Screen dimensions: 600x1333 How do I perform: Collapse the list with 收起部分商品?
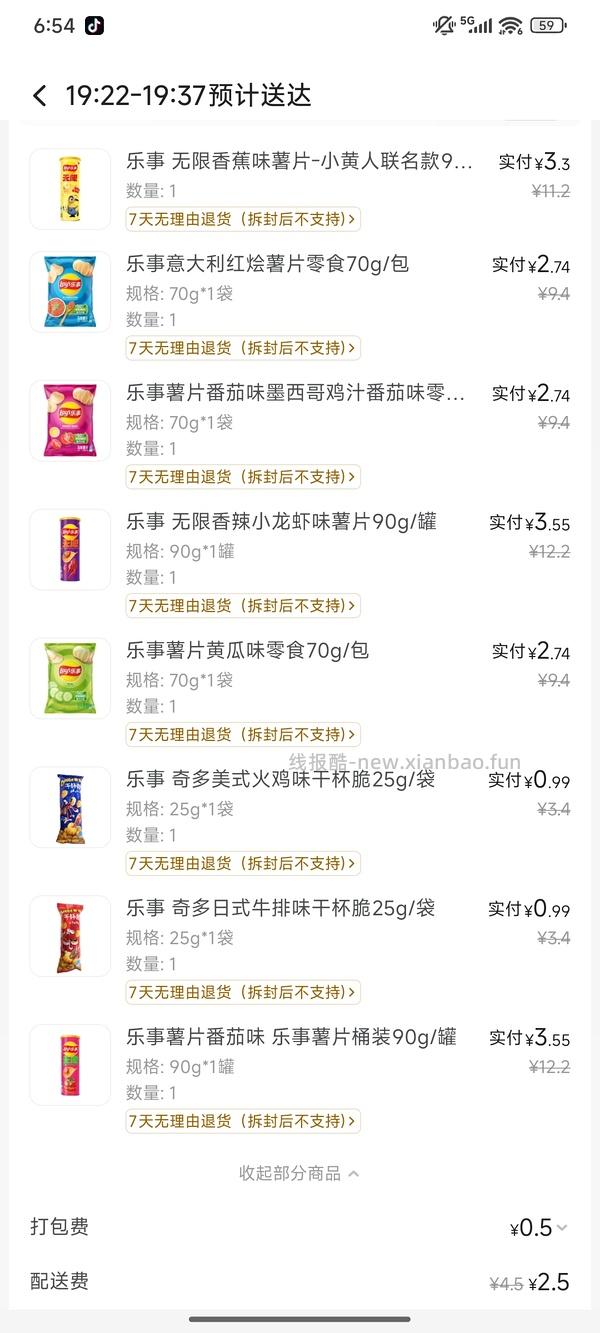(x=299, y=1173)
